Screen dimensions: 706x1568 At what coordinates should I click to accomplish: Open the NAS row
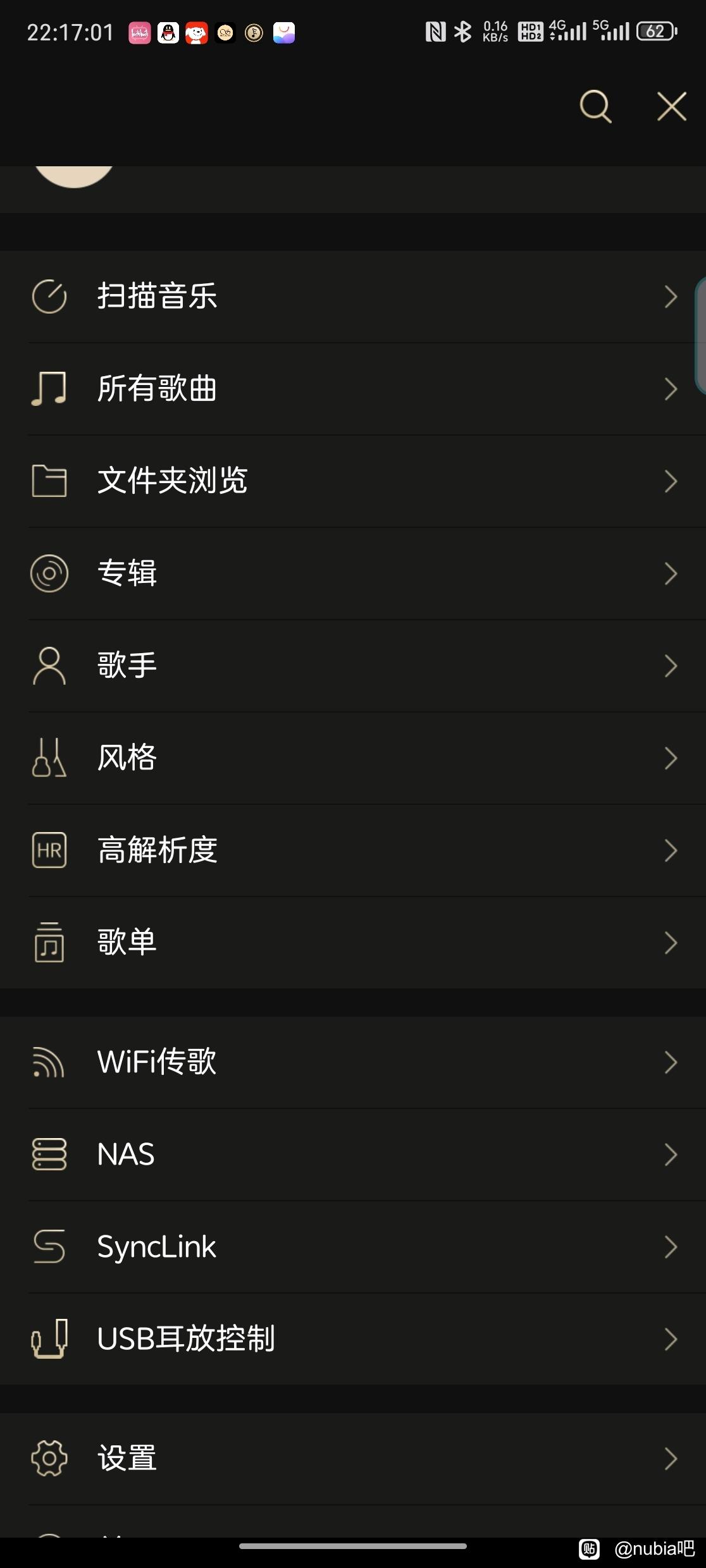(353, 1155)
